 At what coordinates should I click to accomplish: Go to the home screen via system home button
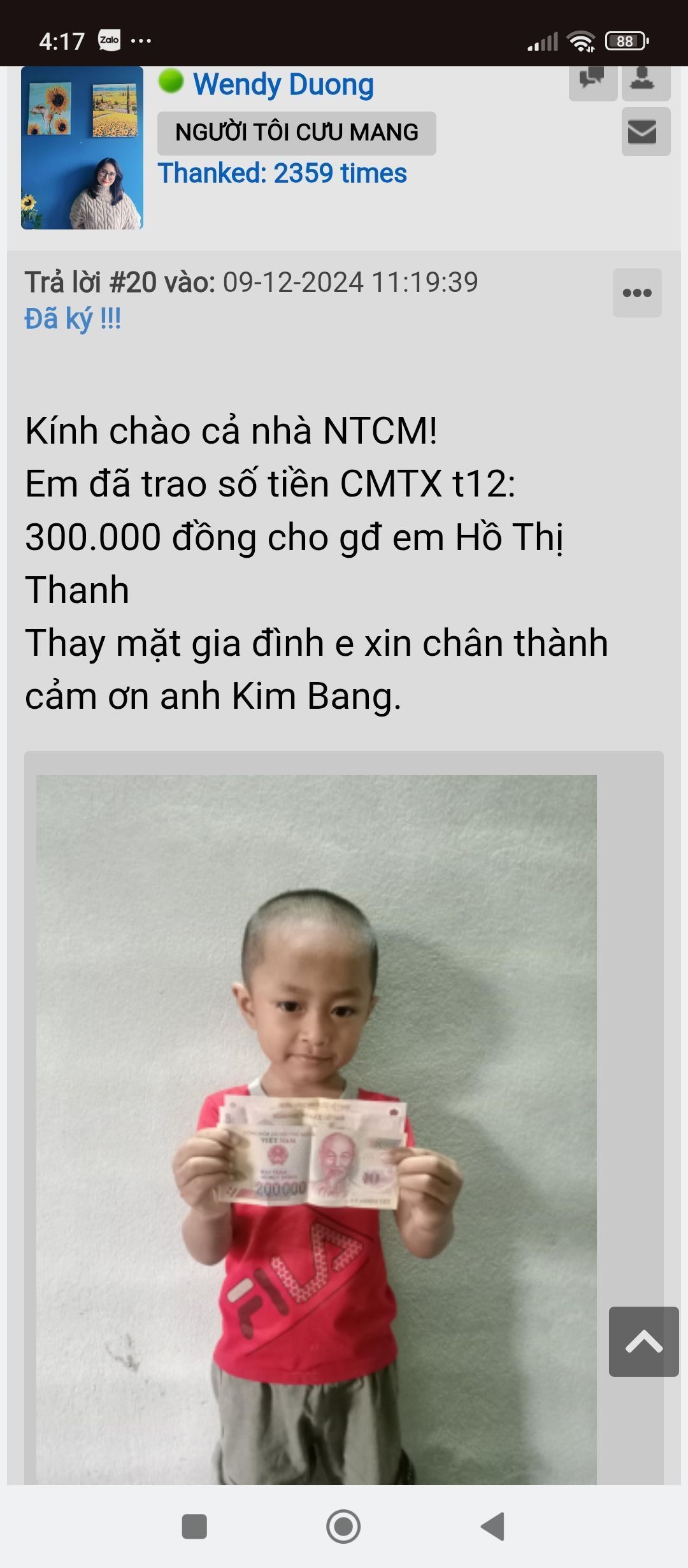coord(343,1527)
